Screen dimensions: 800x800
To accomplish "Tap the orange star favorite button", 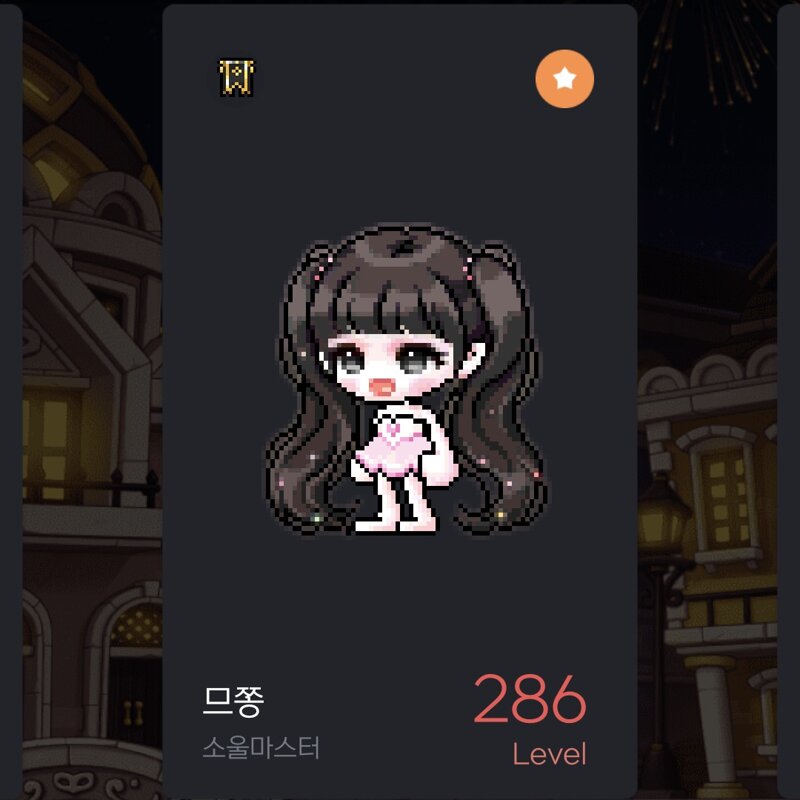I will (x=564, y=78).
